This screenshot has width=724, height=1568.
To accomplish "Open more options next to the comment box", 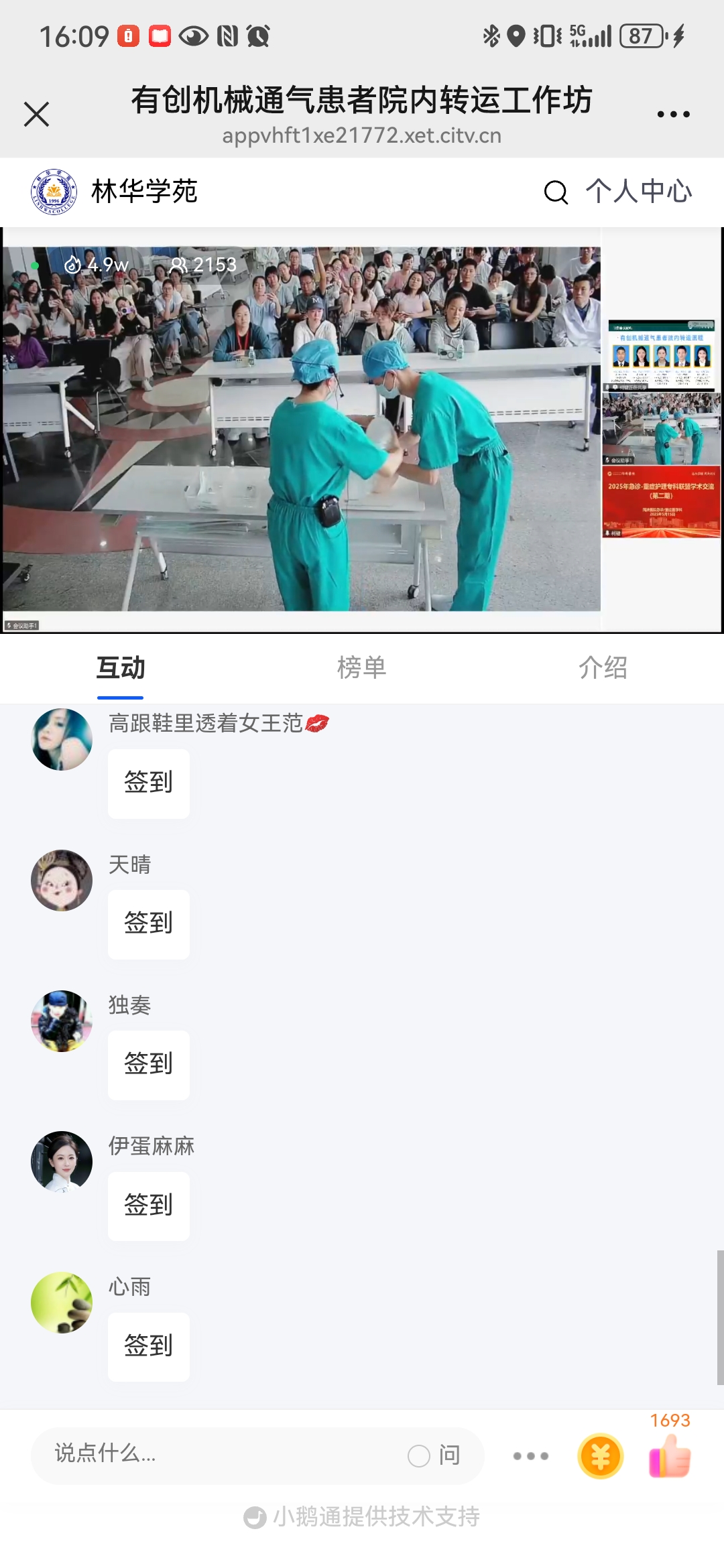I will click(530, 1456).
